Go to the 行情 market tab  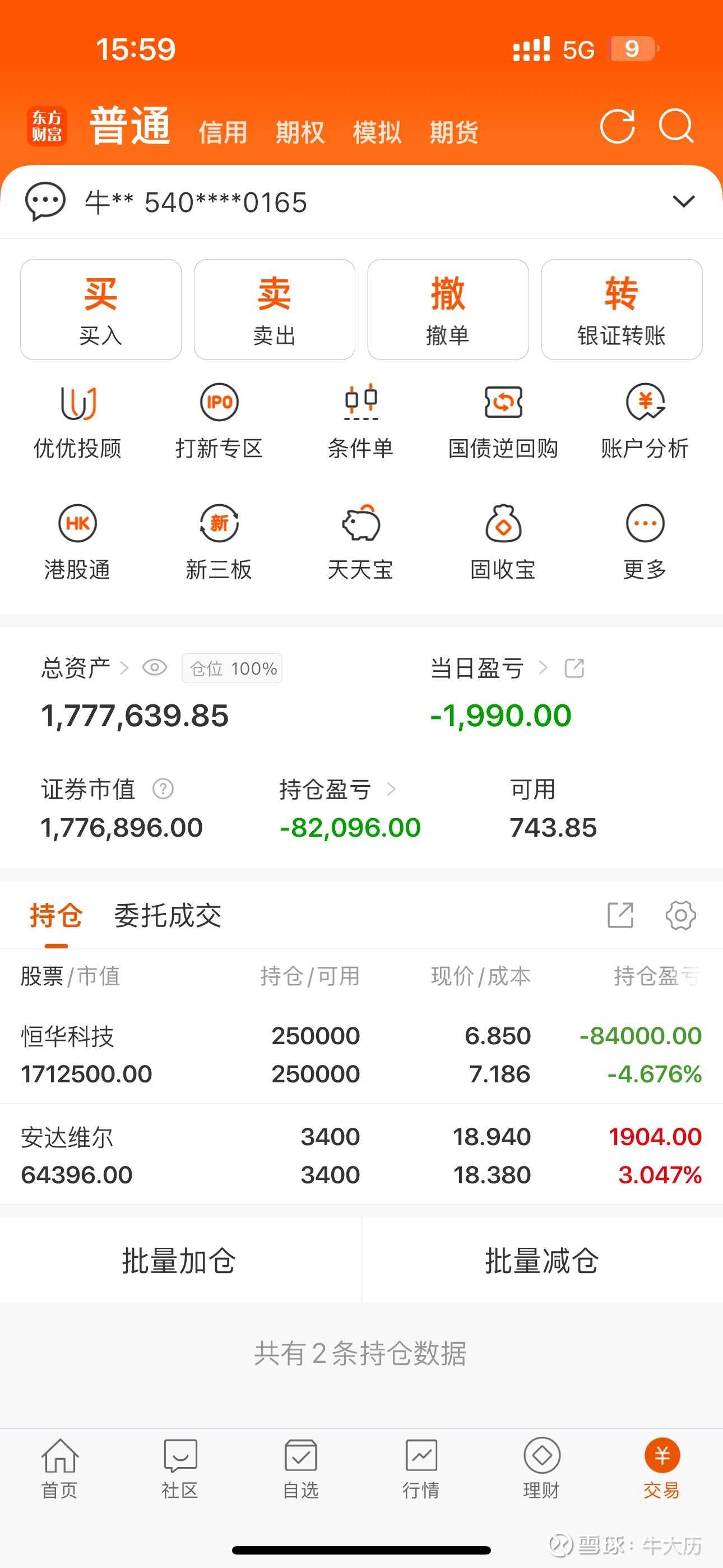pyautogui.click(x=421, y=1468)
